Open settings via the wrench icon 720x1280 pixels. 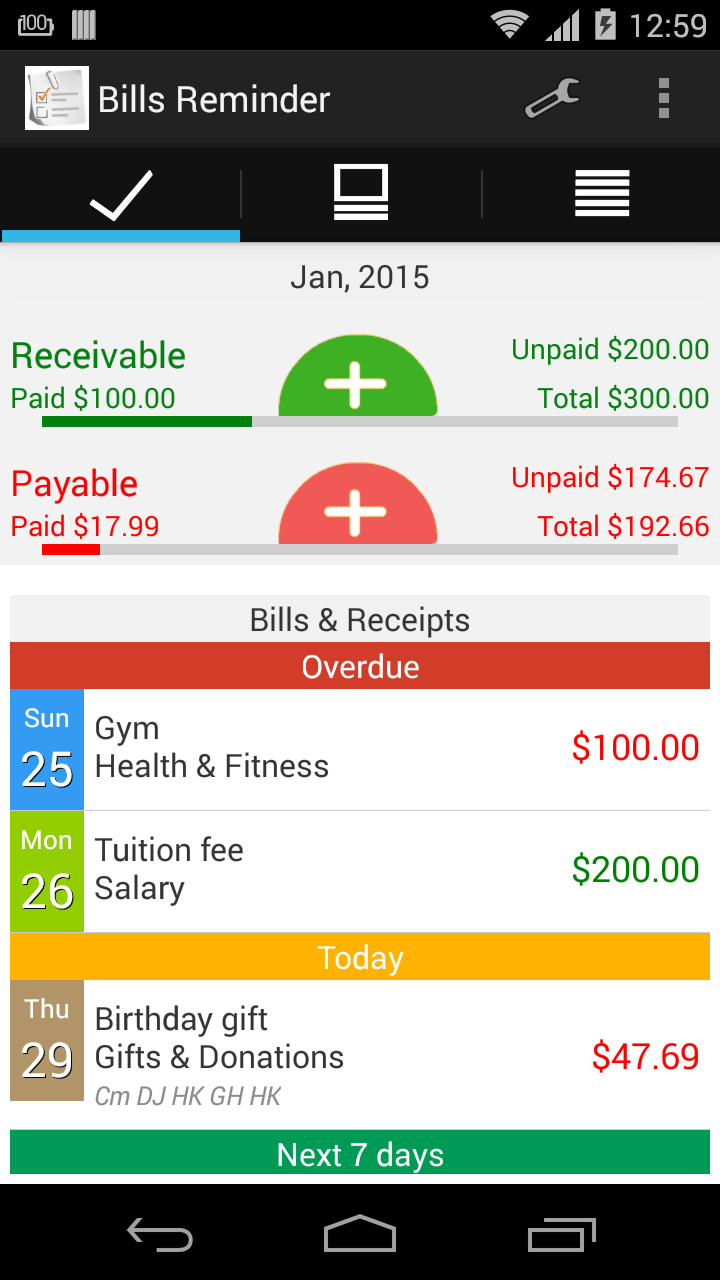[553, 98]
